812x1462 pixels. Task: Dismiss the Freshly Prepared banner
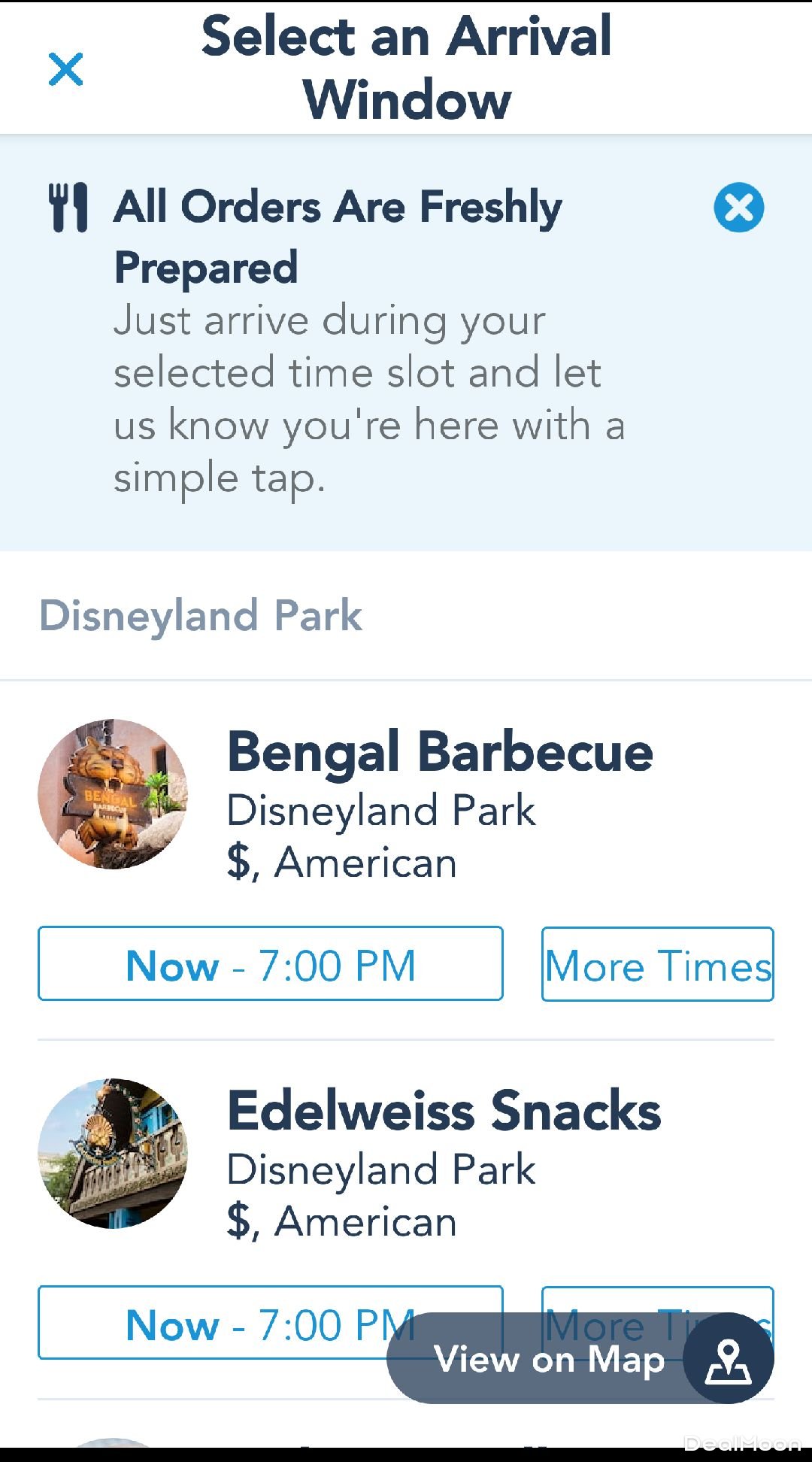pyautogui.click(x=738, y=208)
